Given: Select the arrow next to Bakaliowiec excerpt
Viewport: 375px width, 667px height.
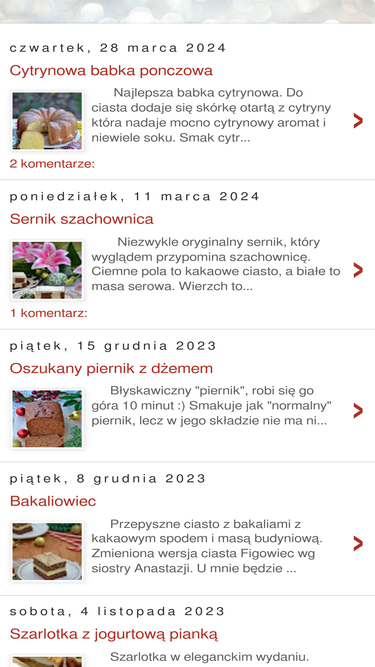Looking at the screenshot, I should [x=358, y=544].
